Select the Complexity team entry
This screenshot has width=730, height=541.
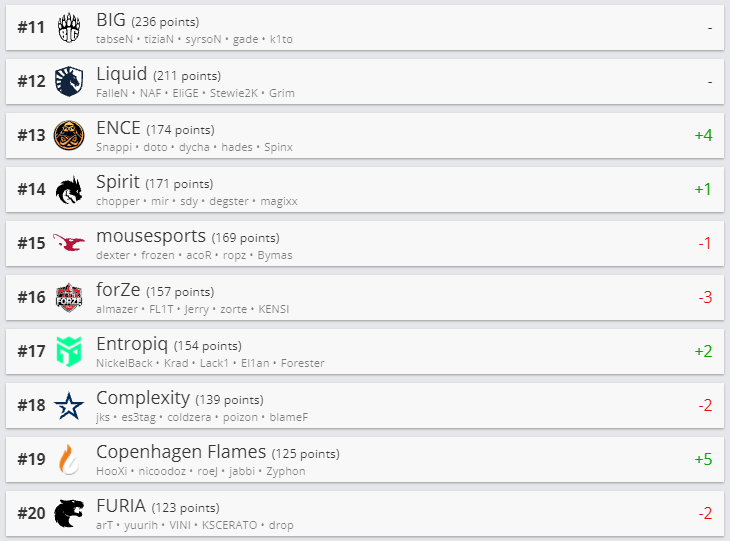pos(364,406)
